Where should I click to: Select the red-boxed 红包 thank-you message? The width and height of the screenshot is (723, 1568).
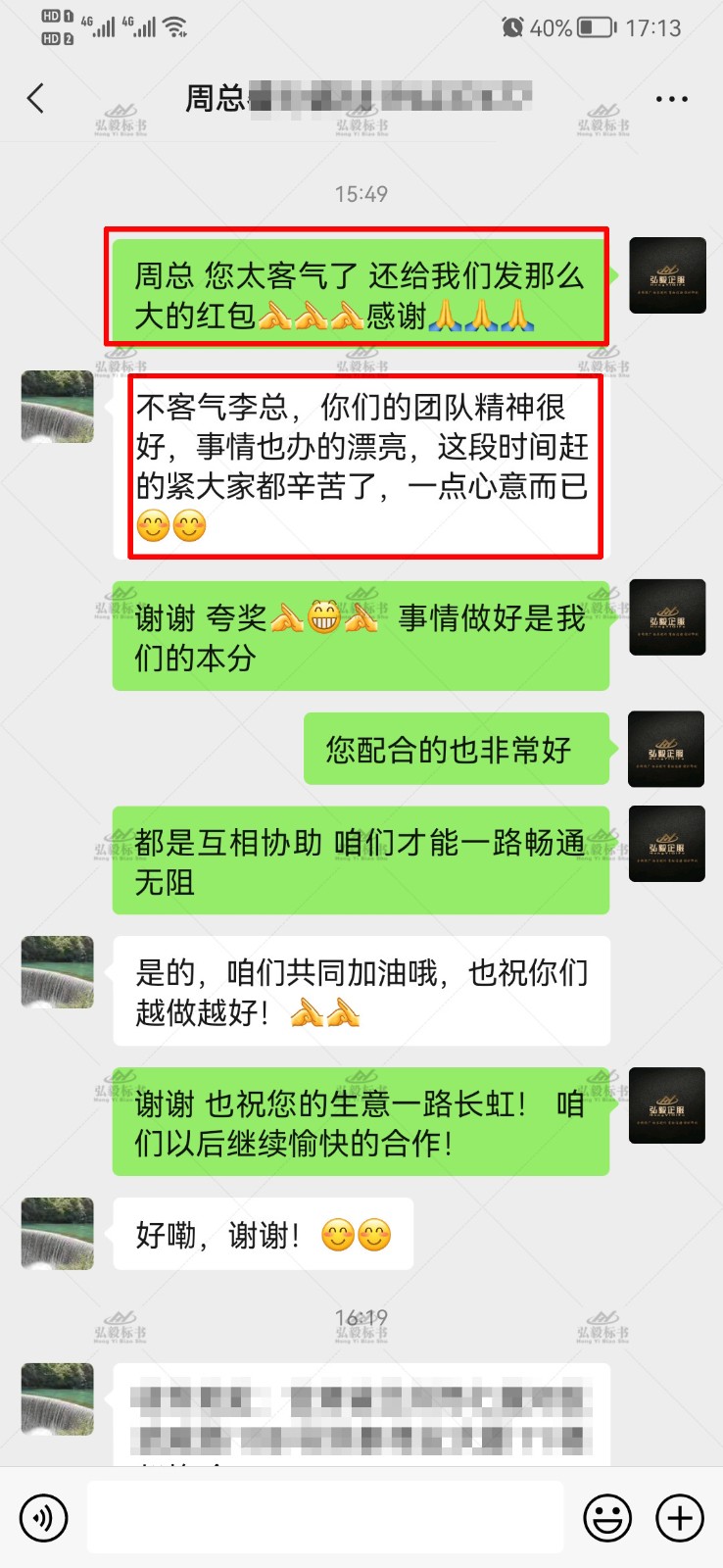(358, 290)
